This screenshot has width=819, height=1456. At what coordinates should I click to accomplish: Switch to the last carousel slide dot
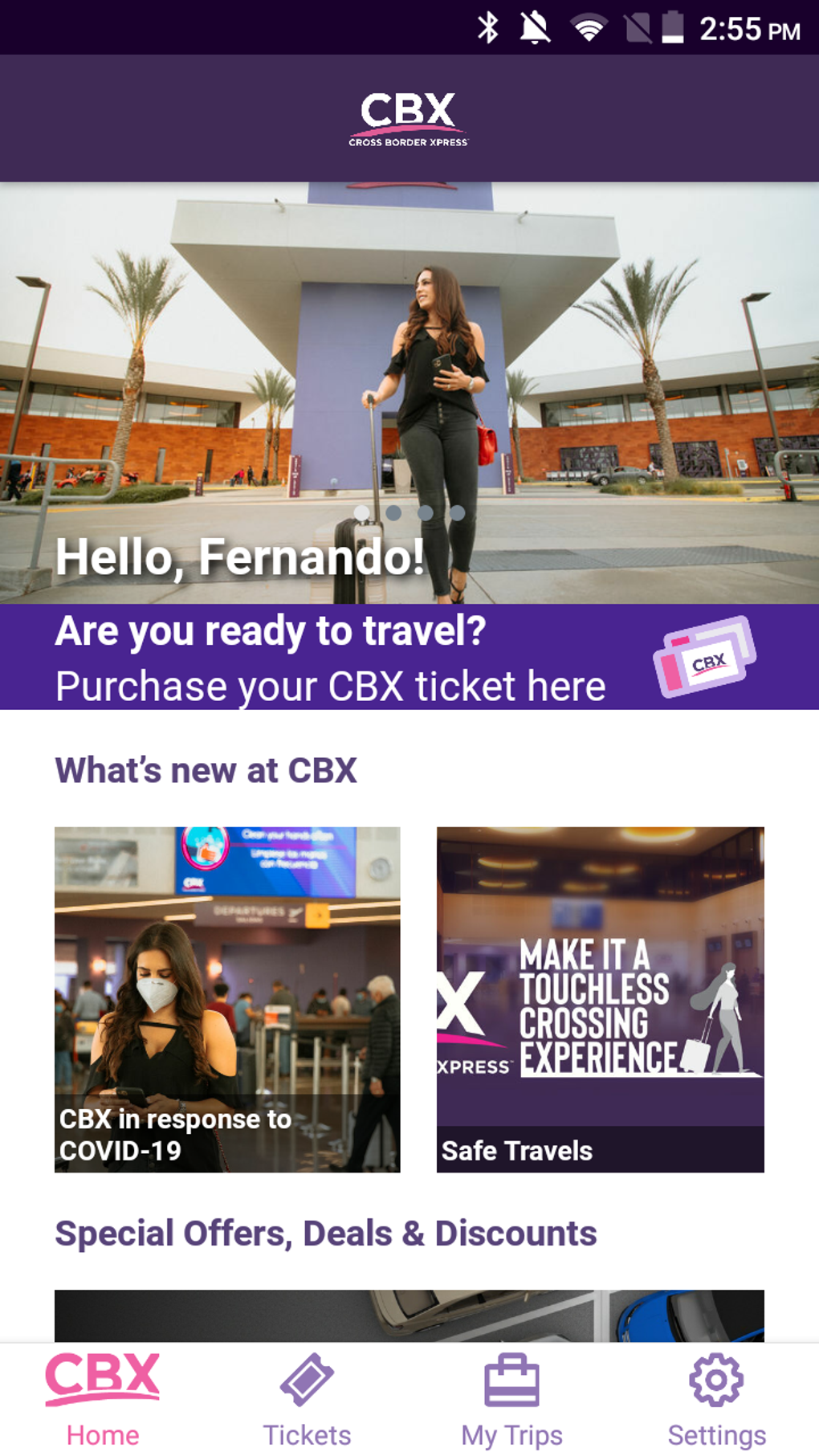click(x=458, y=511)
